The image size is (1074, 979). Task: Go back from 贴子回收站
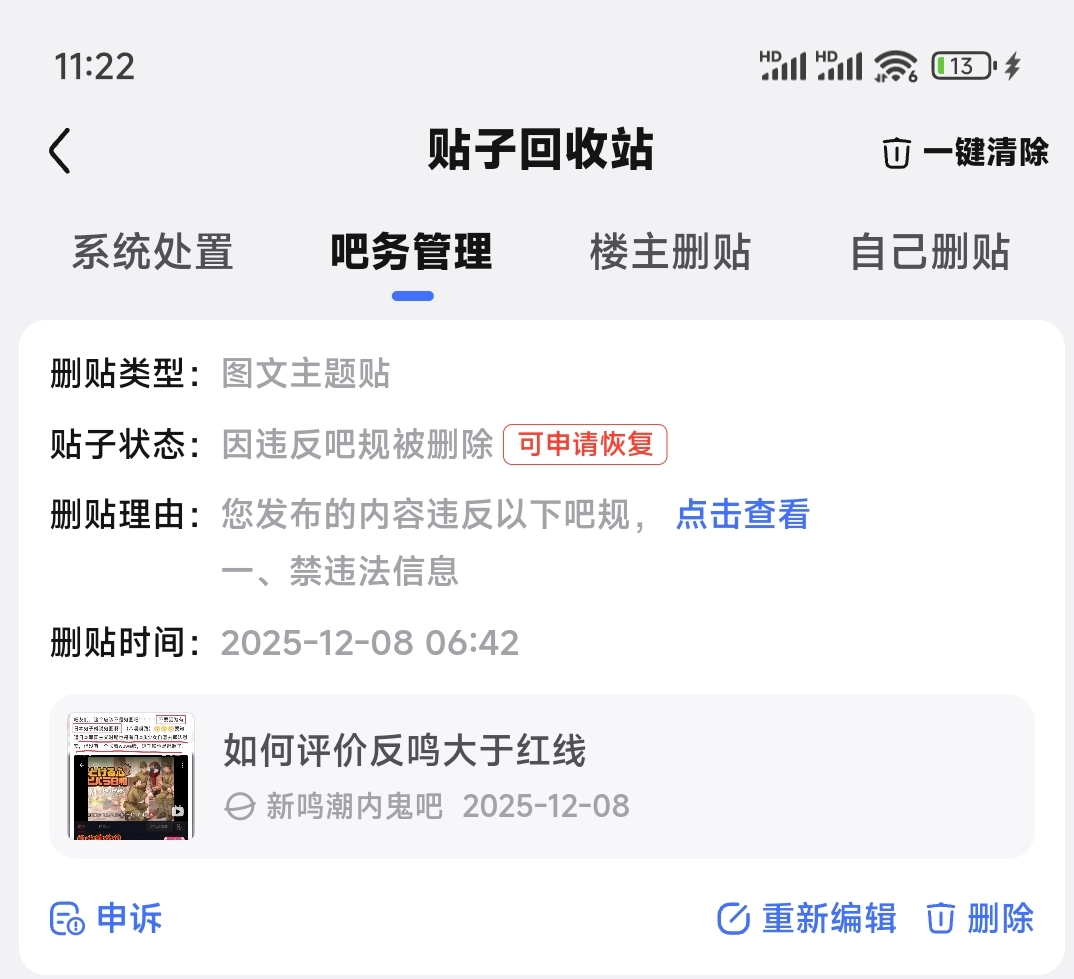pos(60,152)
